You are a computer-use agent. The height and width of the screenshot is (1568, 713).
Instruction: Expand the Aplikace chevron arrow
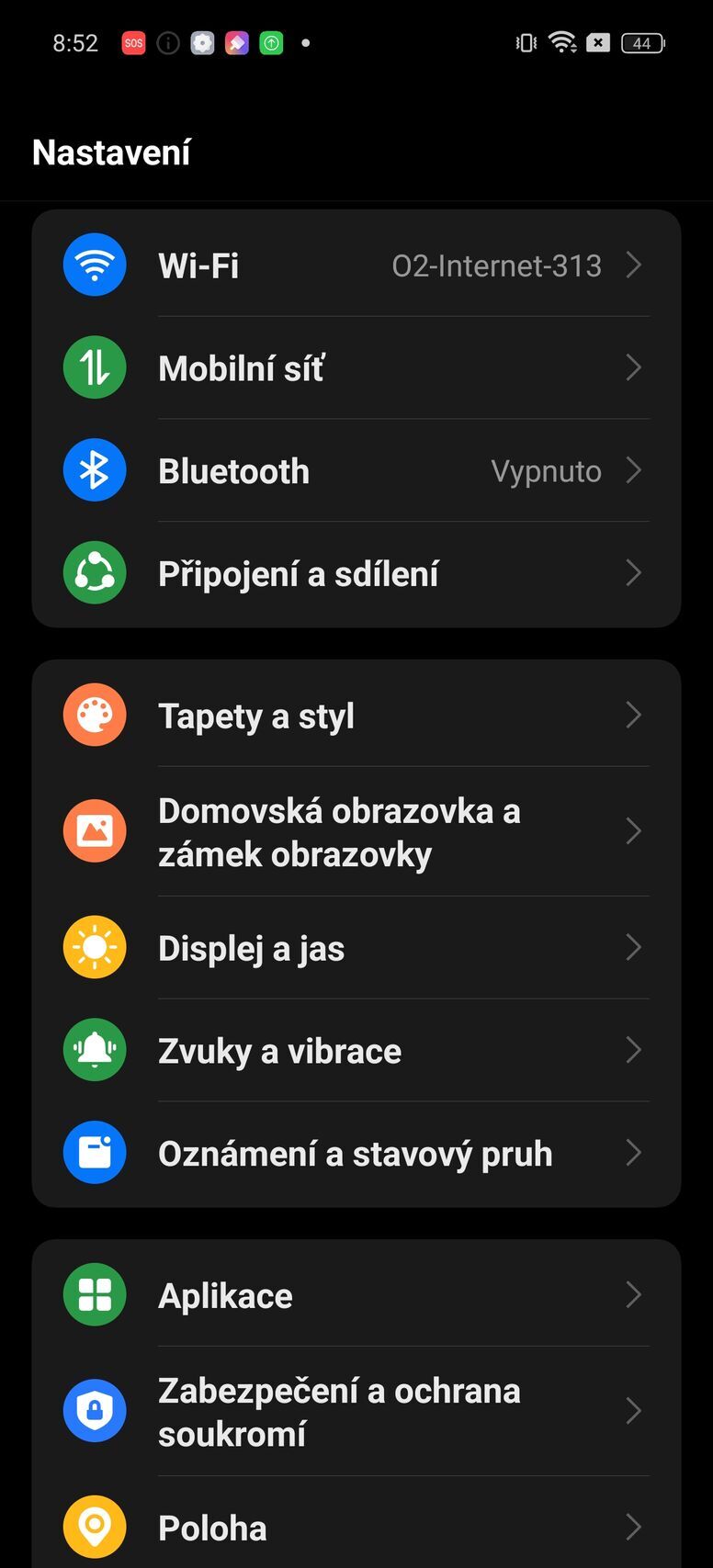point(634,1294)
